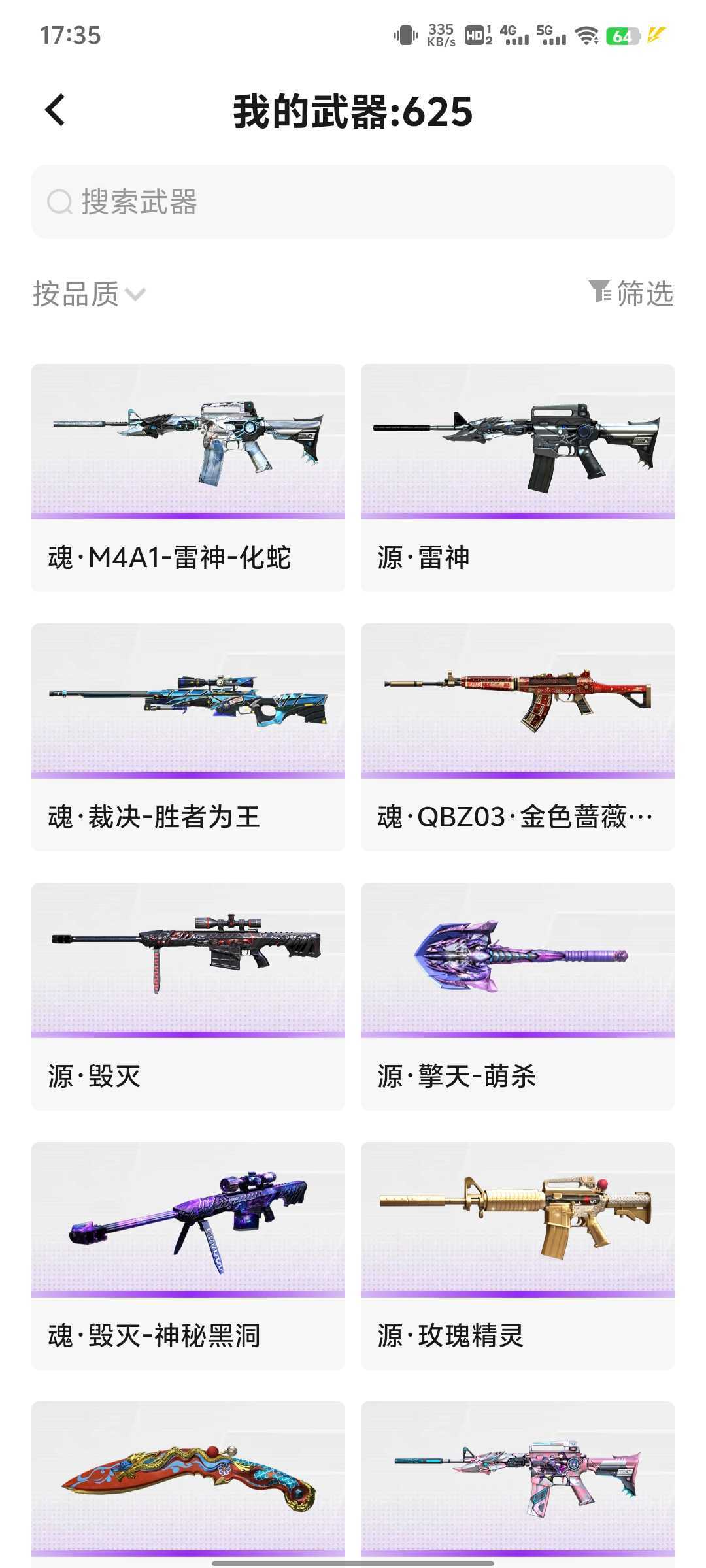The height and width of the screenshot is (1568, 706).
Task: Tap the 搜索武器 search field
Action: 353,202
